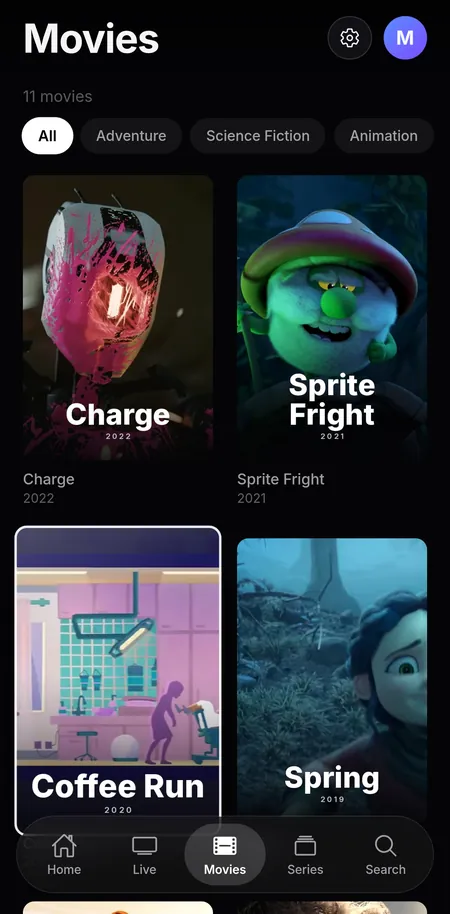Switch to the Live tab
Viewport: 450px width, 914px height.
[x=145, y=855]
